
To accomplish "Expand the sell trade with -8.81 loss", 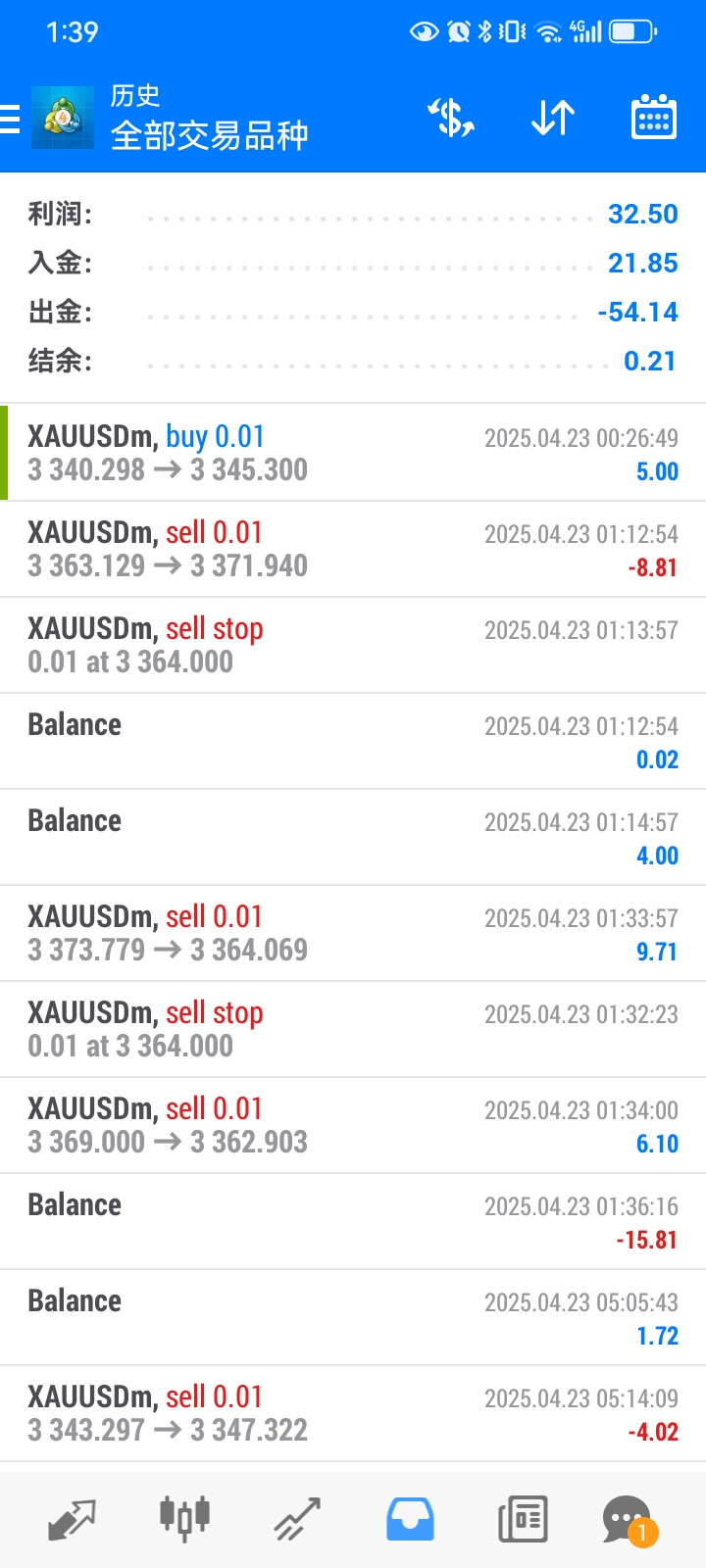I will [353, 549].
